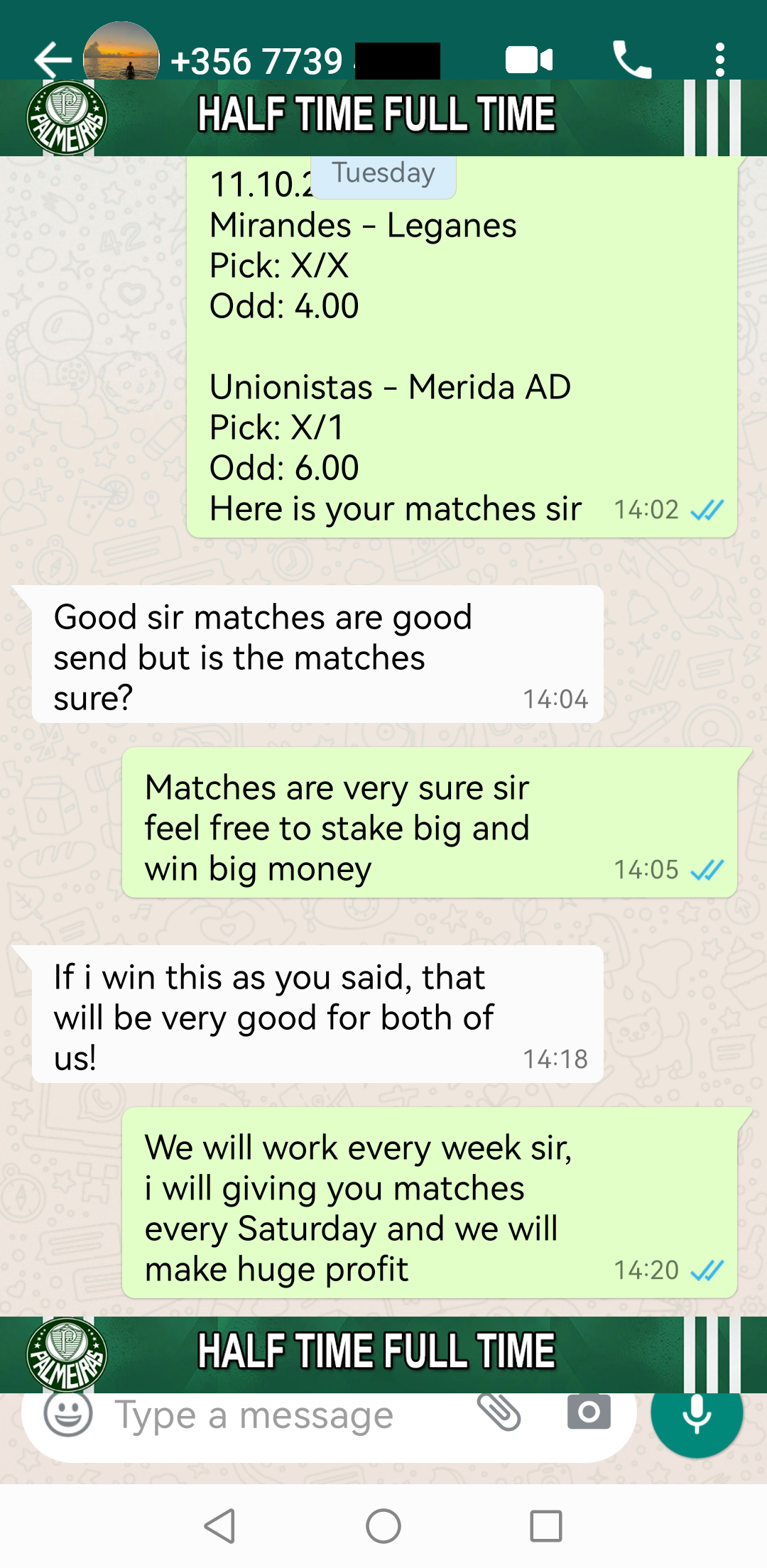The image size is (767, 1568).
Task: Open recent apps from the navigation bar
Action: [x=545, y=1525]
